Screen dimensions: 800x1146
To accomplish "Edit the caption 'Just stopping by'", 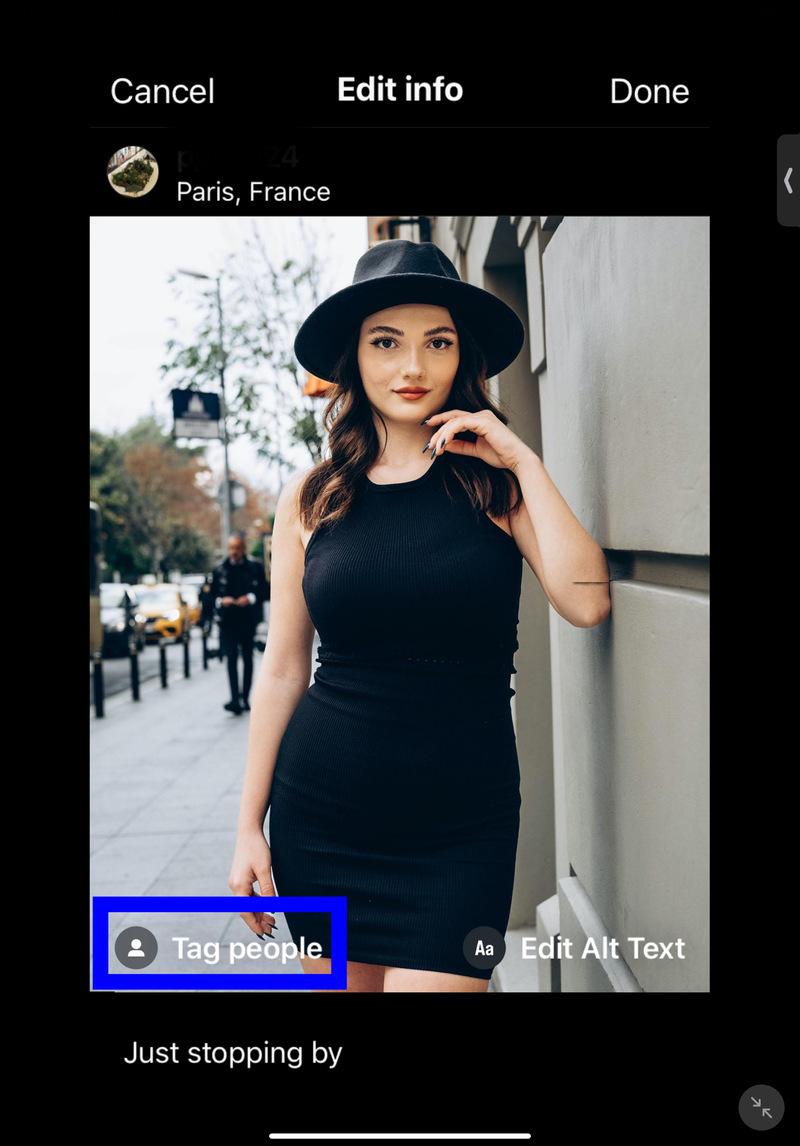I will click(x=233, y=1052).
